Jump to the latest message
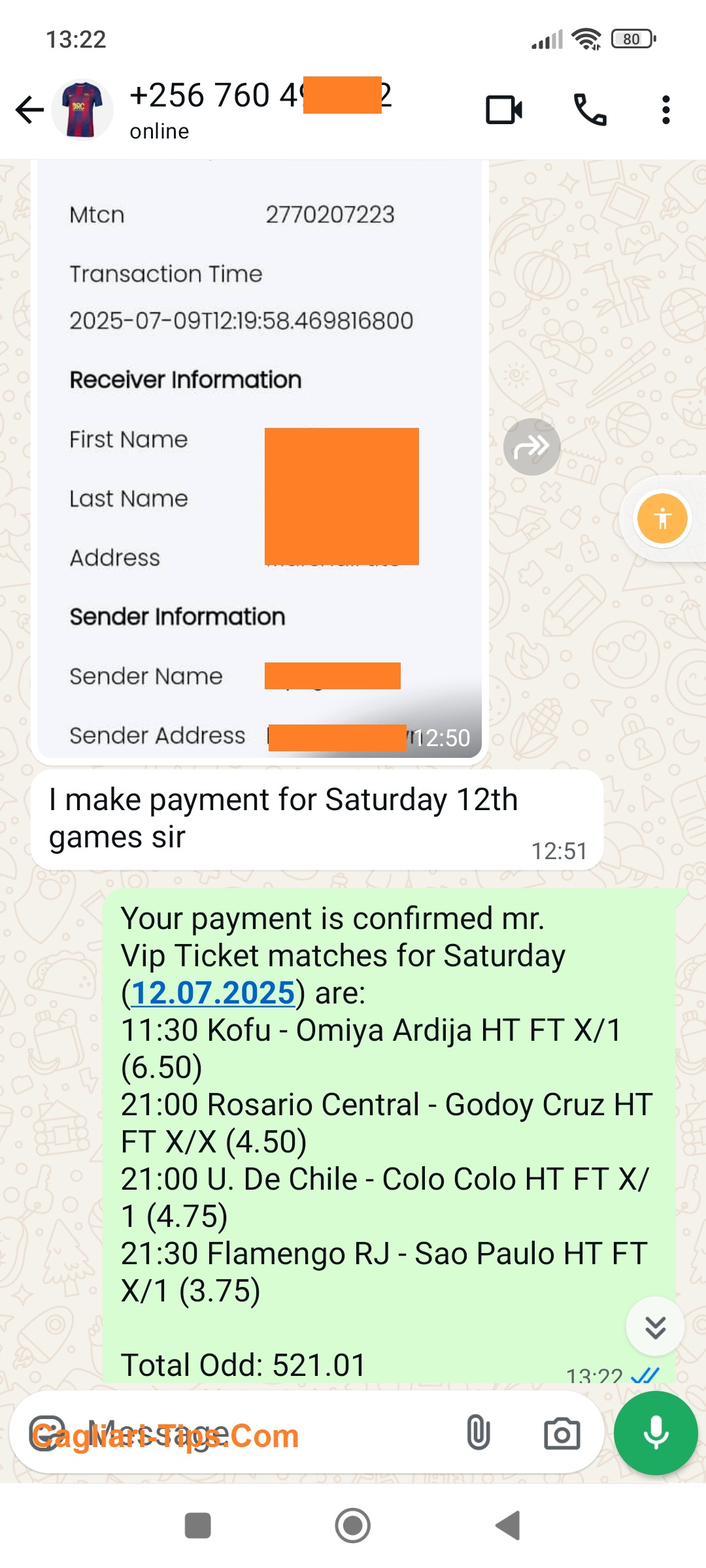This screenshot has height=1568, width=706. [x=655, y=1326]
